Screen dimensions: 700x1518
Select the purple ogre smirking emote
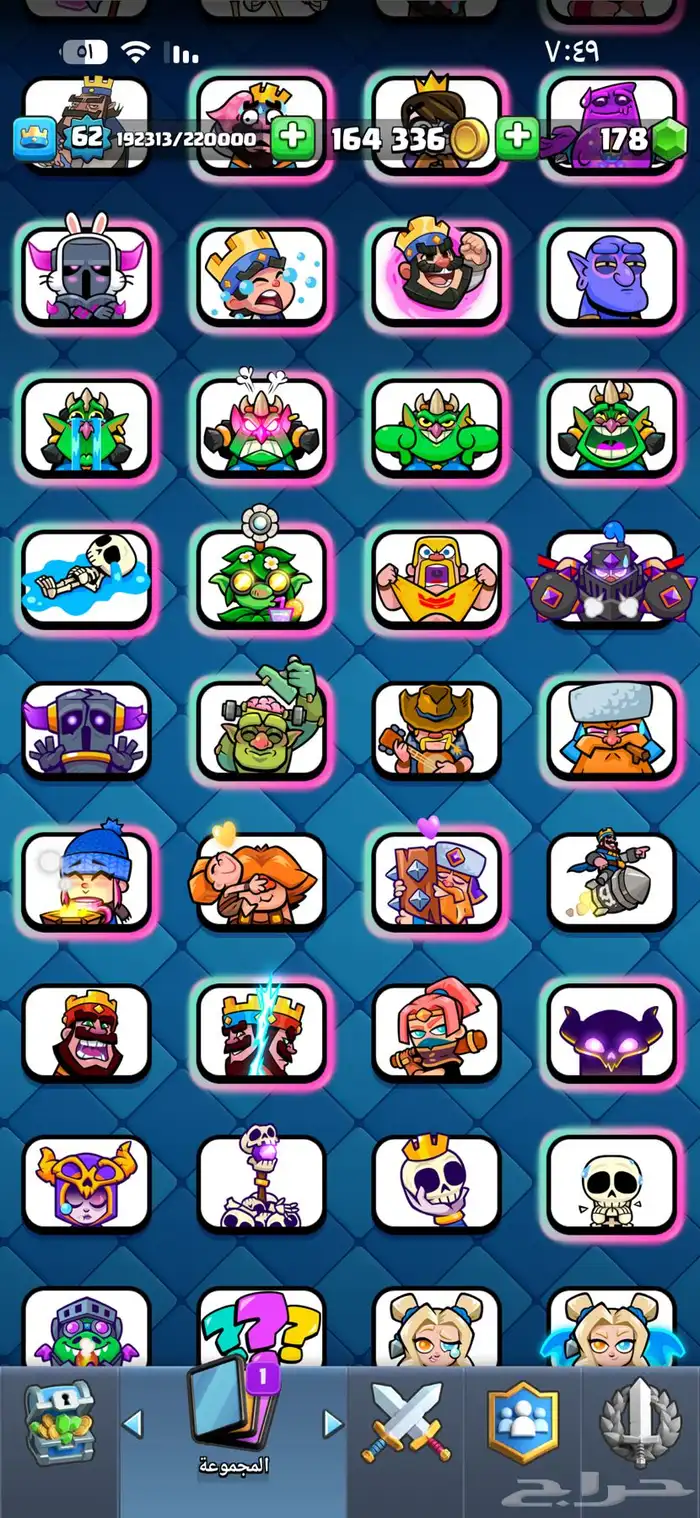(612, 275)
